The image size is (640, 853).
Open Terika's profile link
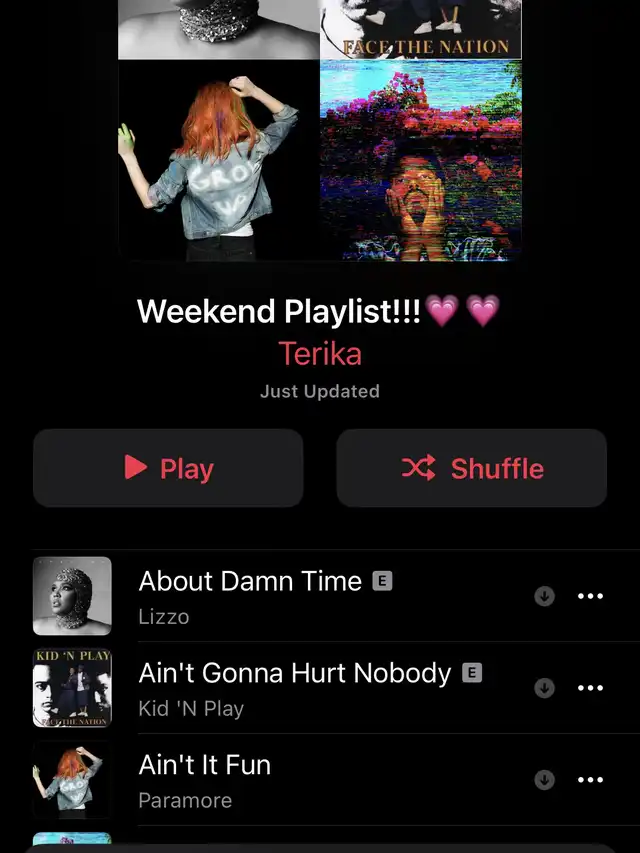(x=319, y=353)
